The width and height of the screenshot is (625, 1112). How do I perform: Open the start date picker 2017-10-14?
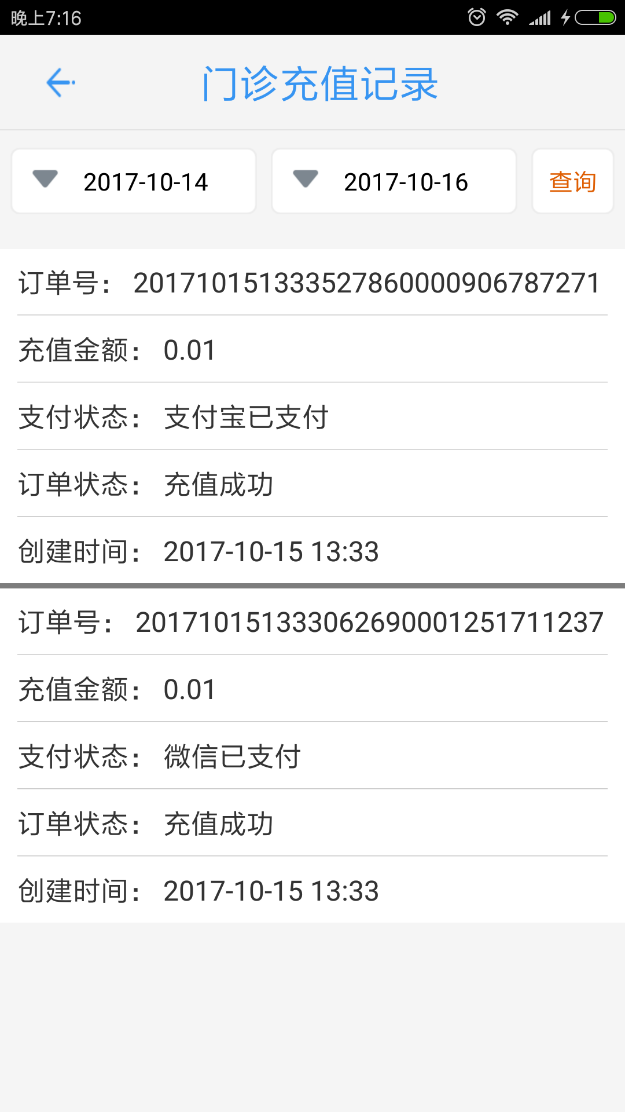[x=133, y=181]
